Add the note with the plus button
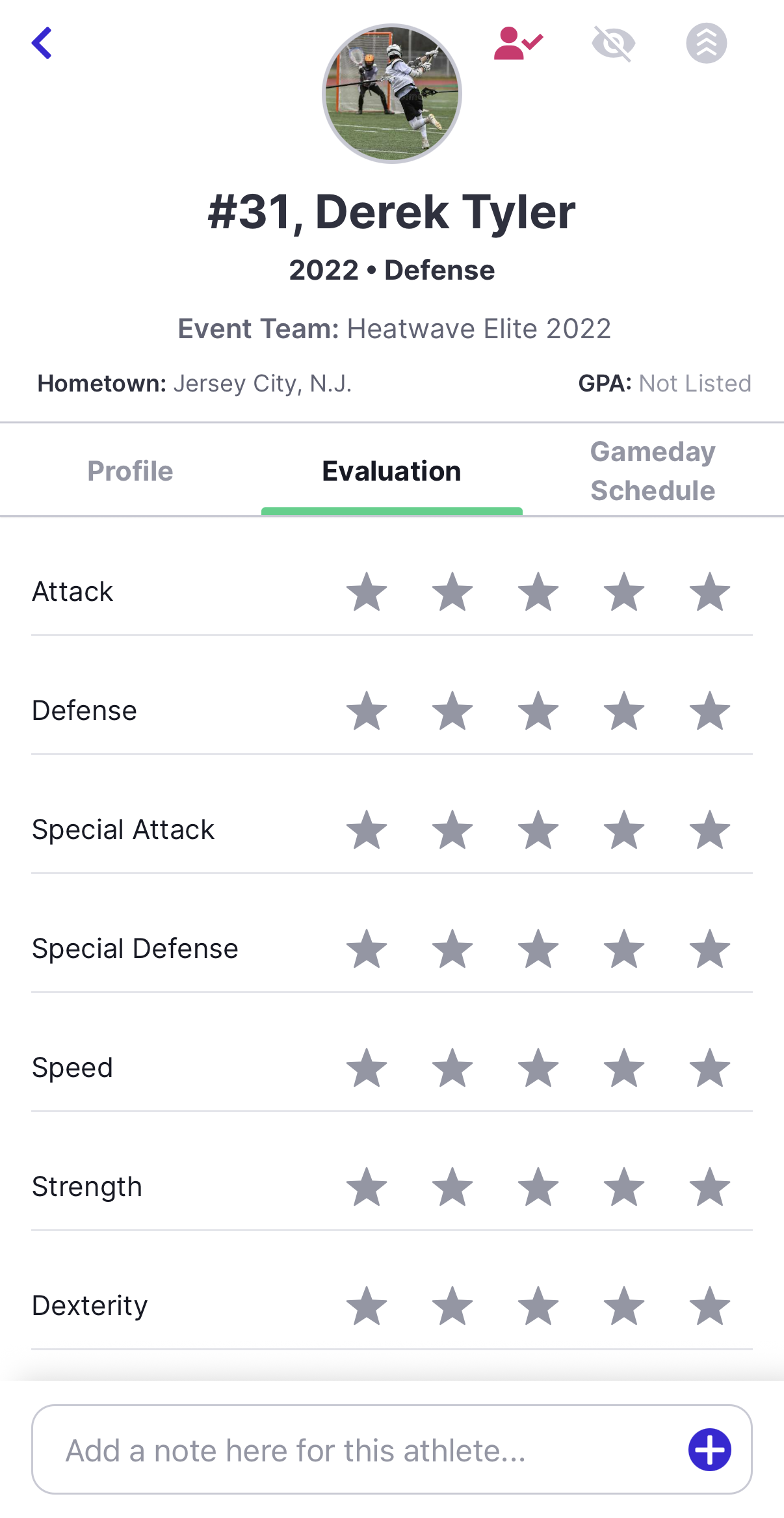784x1518 pixels. [709, 1450]
